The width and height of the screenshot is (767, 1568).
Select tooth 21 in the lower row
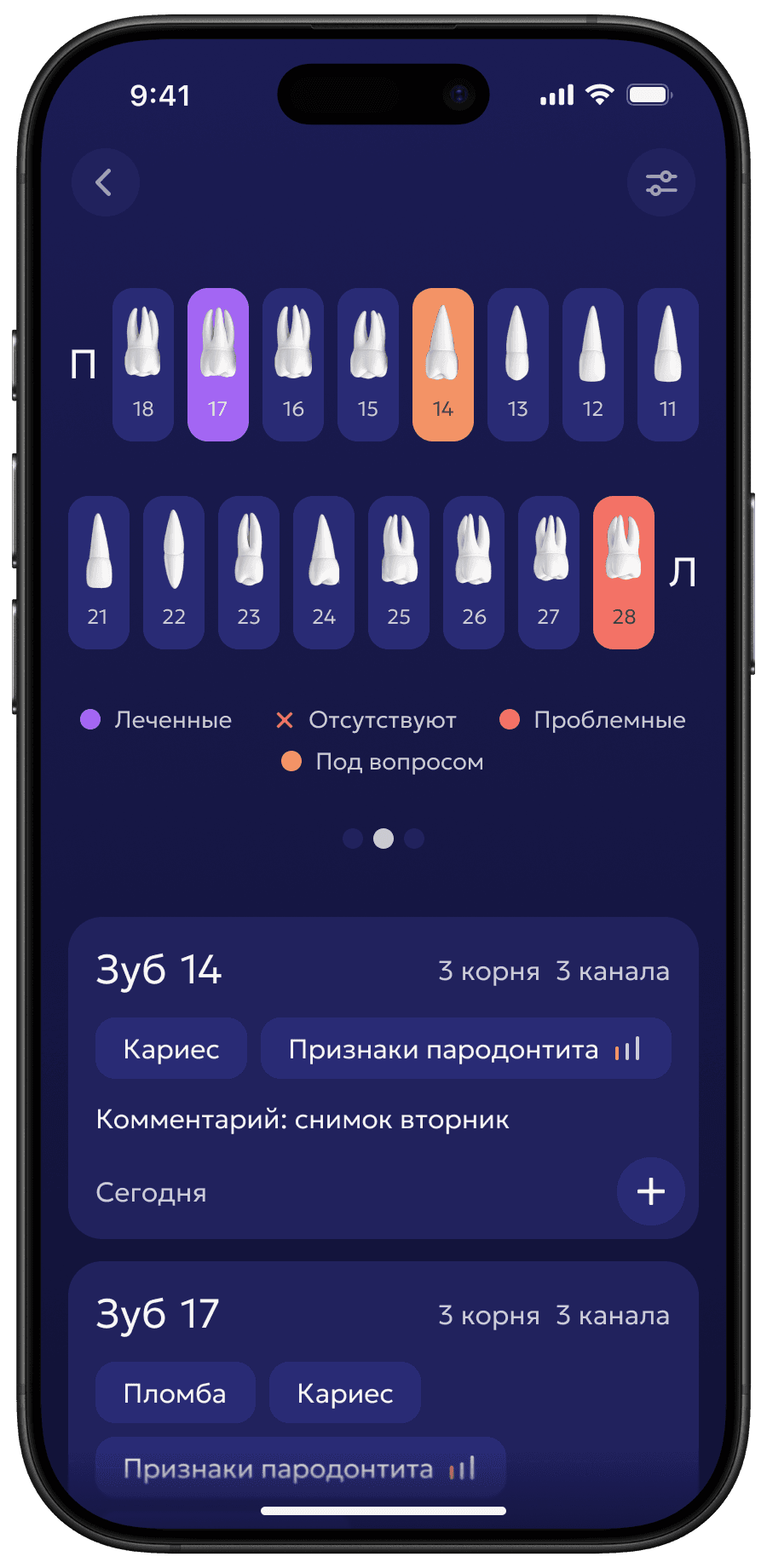point(99,573)
